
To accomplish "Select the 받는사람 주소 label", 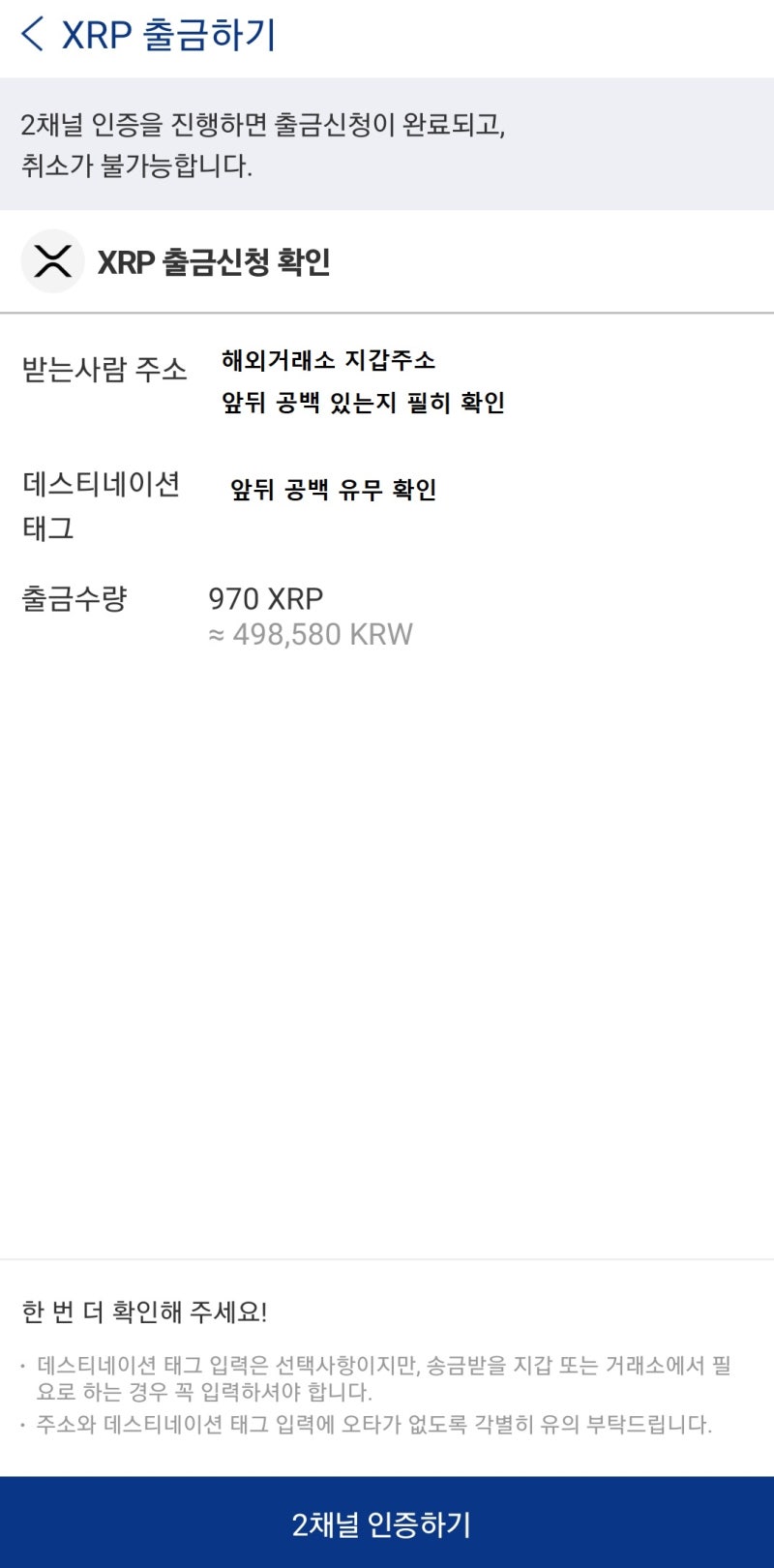I will [x=106, y=369].
